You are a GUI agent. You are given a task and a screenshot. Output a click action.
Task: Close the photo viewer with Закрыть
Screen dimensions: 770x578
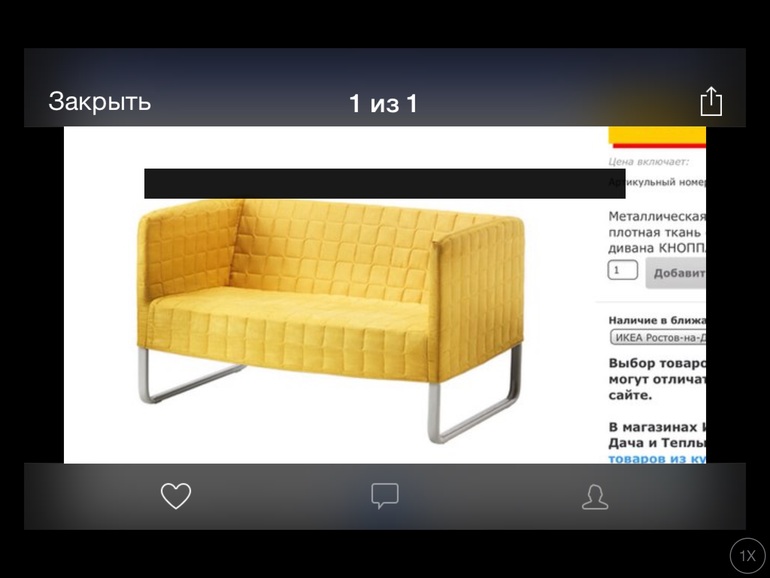click(x=99, y=102)
